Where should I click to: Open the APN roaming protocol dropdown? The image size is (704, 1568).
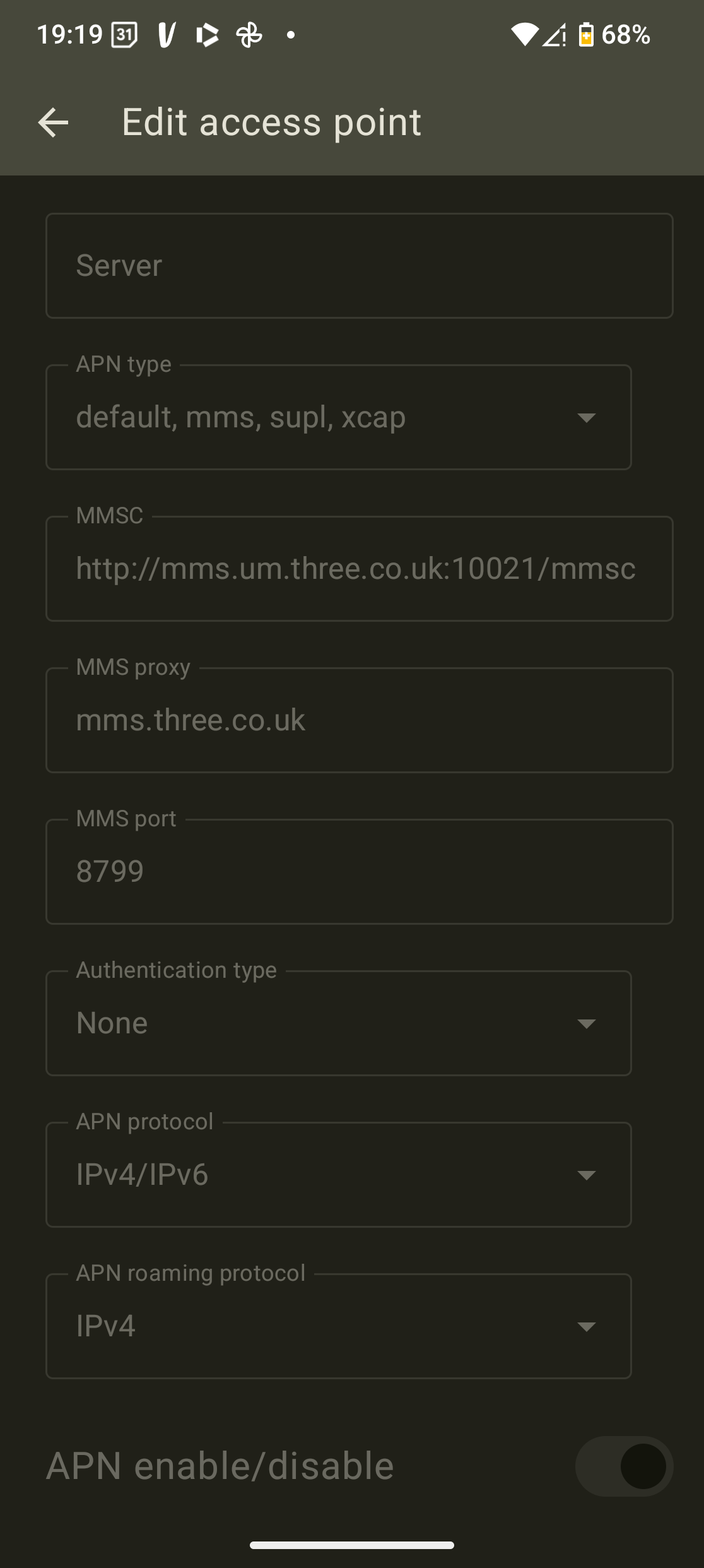tap(339, 1326)
